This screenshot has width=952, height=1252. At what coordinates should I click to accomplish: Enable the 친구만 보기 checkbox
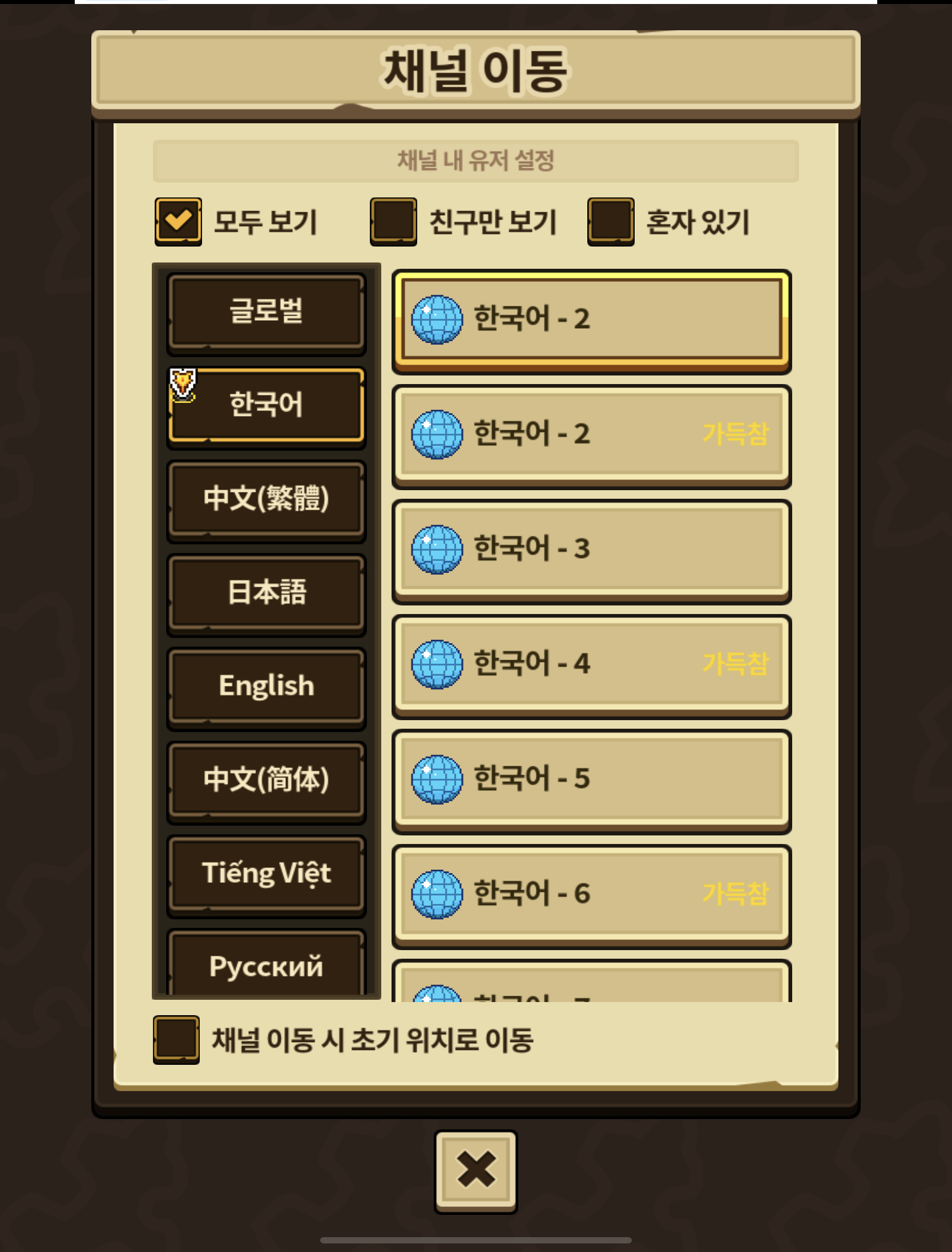(393, 221)
